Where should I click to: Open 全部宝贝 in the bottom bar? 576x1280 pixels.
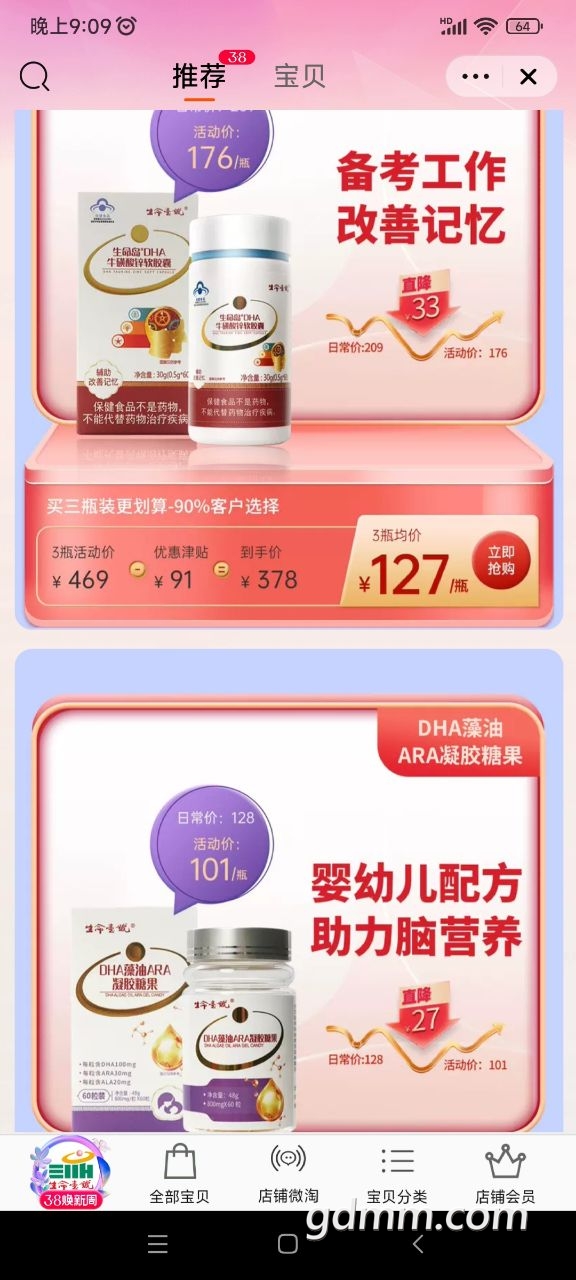(180, 1174)
